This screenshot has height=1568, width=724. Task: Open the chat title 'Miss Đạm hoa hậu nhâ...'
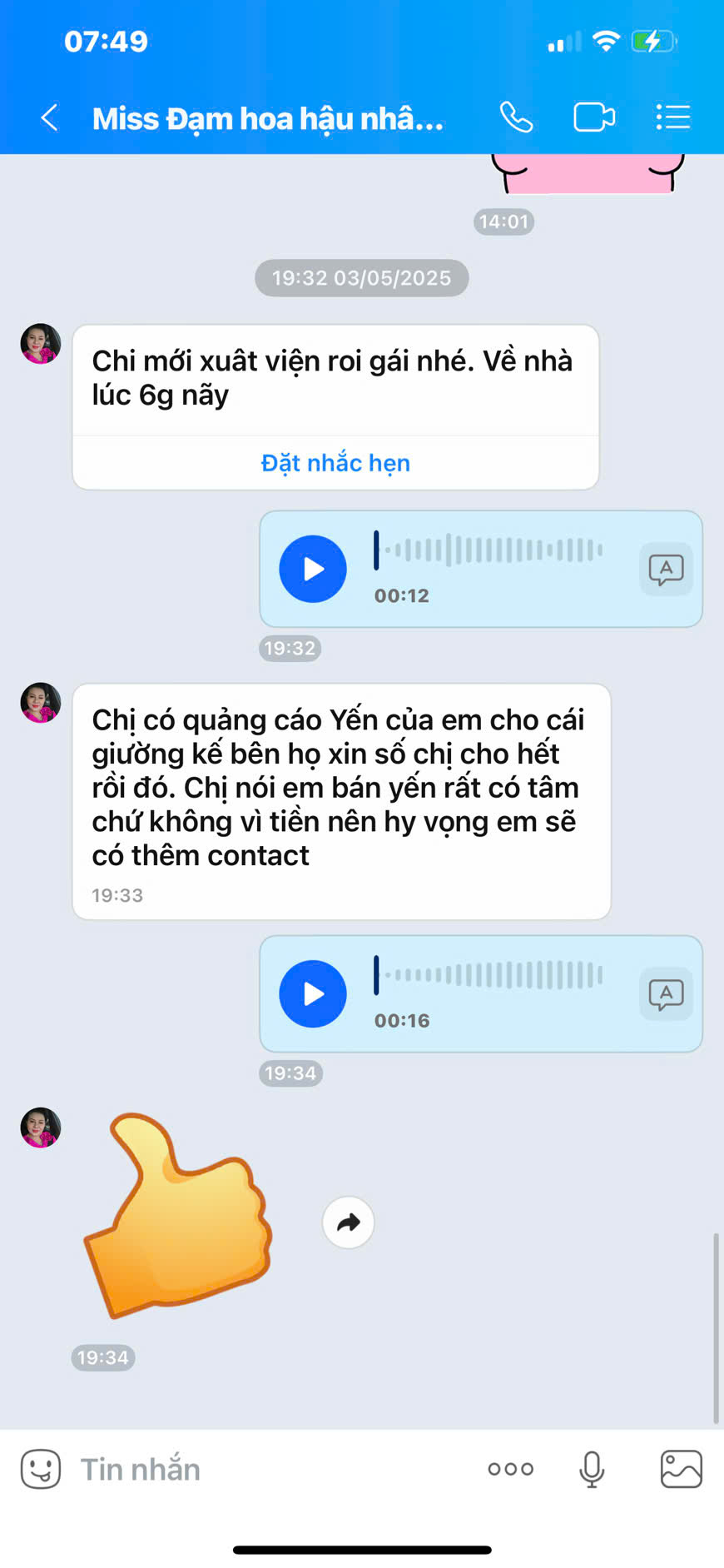point(268,119)
